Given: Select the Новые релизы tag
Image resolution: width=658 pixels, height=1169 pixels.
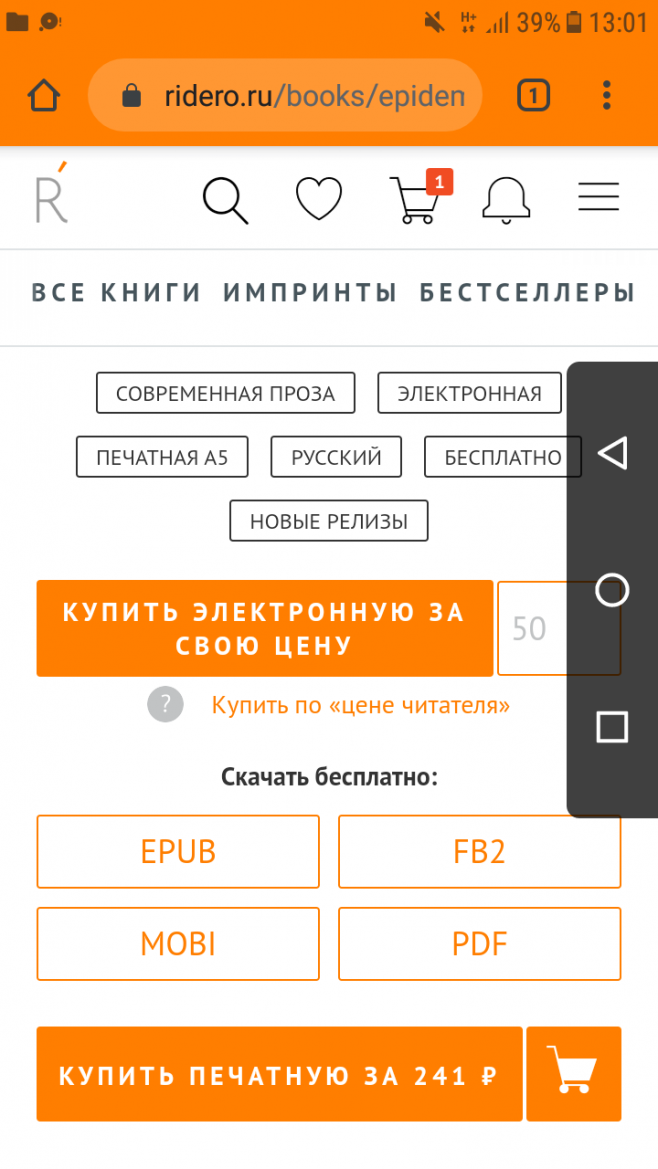Looking at the screenshot, I should [329, 521].
